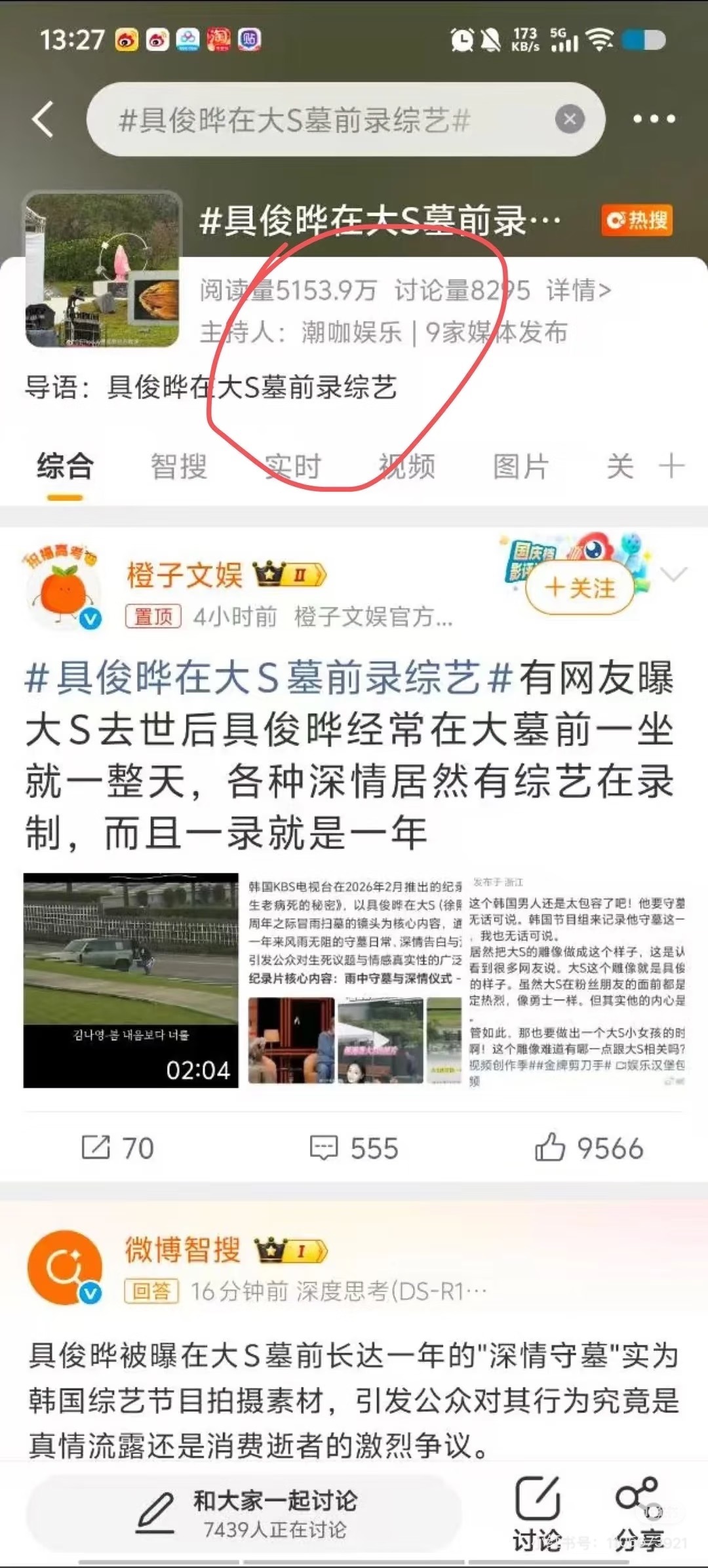The height and width of the screenshot is (1568, 708).
Task: Open topic details via 详情
Action: (x=578, y=290)
